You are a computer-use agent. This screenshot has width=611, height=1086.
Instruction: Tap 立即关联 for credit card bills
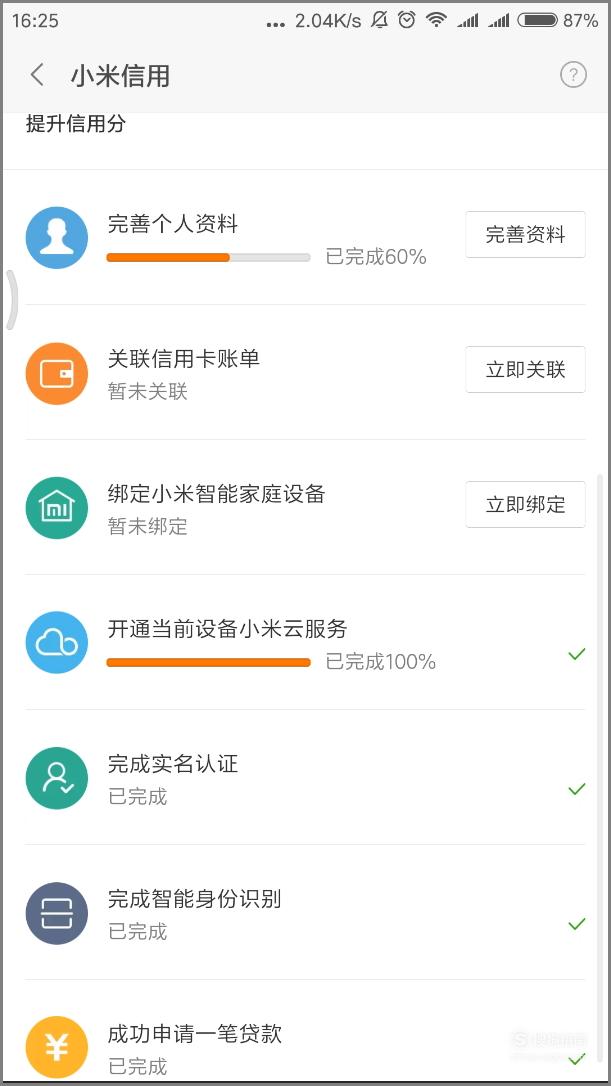point(525,370)
